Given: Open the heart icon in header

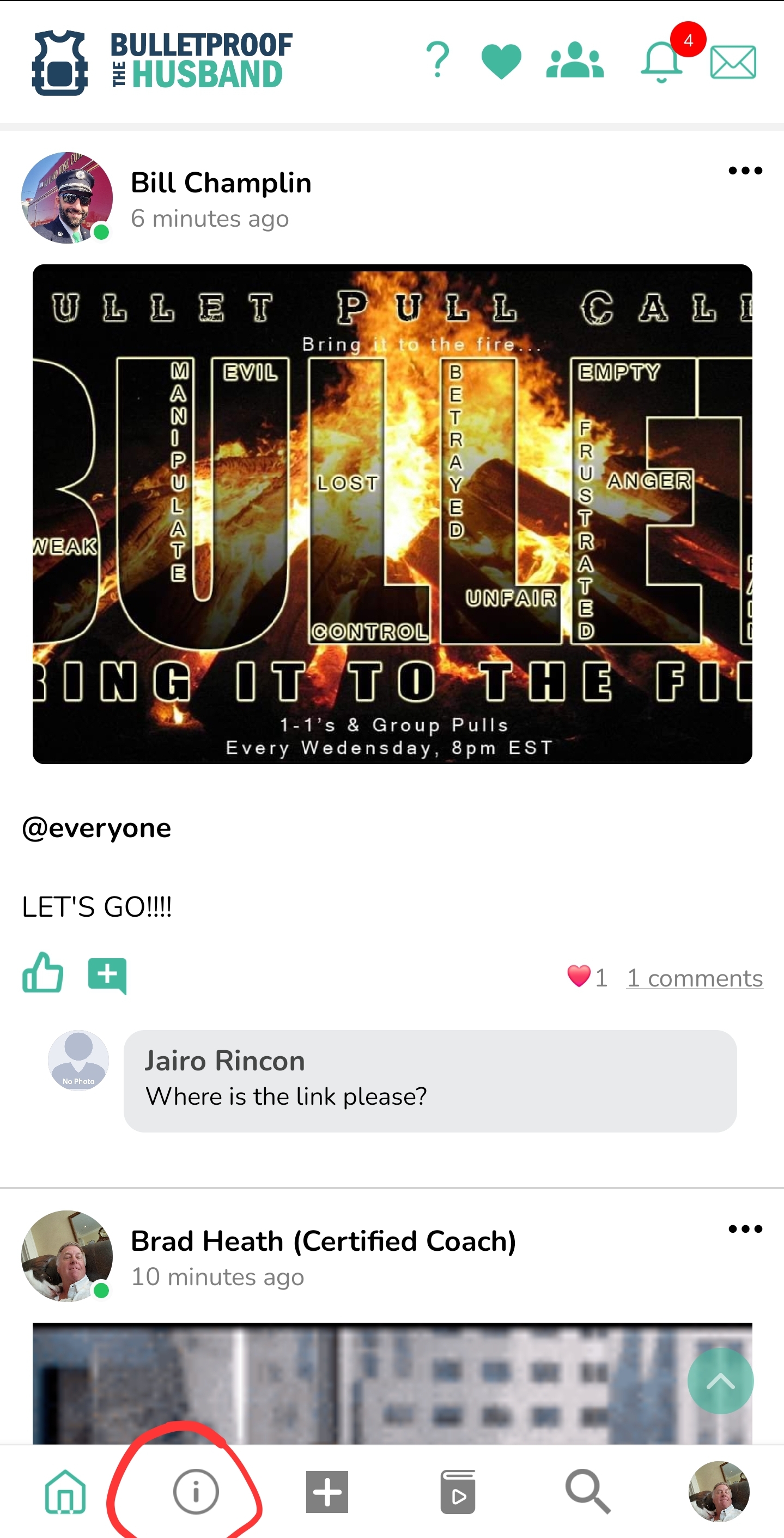Looking at the screenshot, I should click(501, 61).
